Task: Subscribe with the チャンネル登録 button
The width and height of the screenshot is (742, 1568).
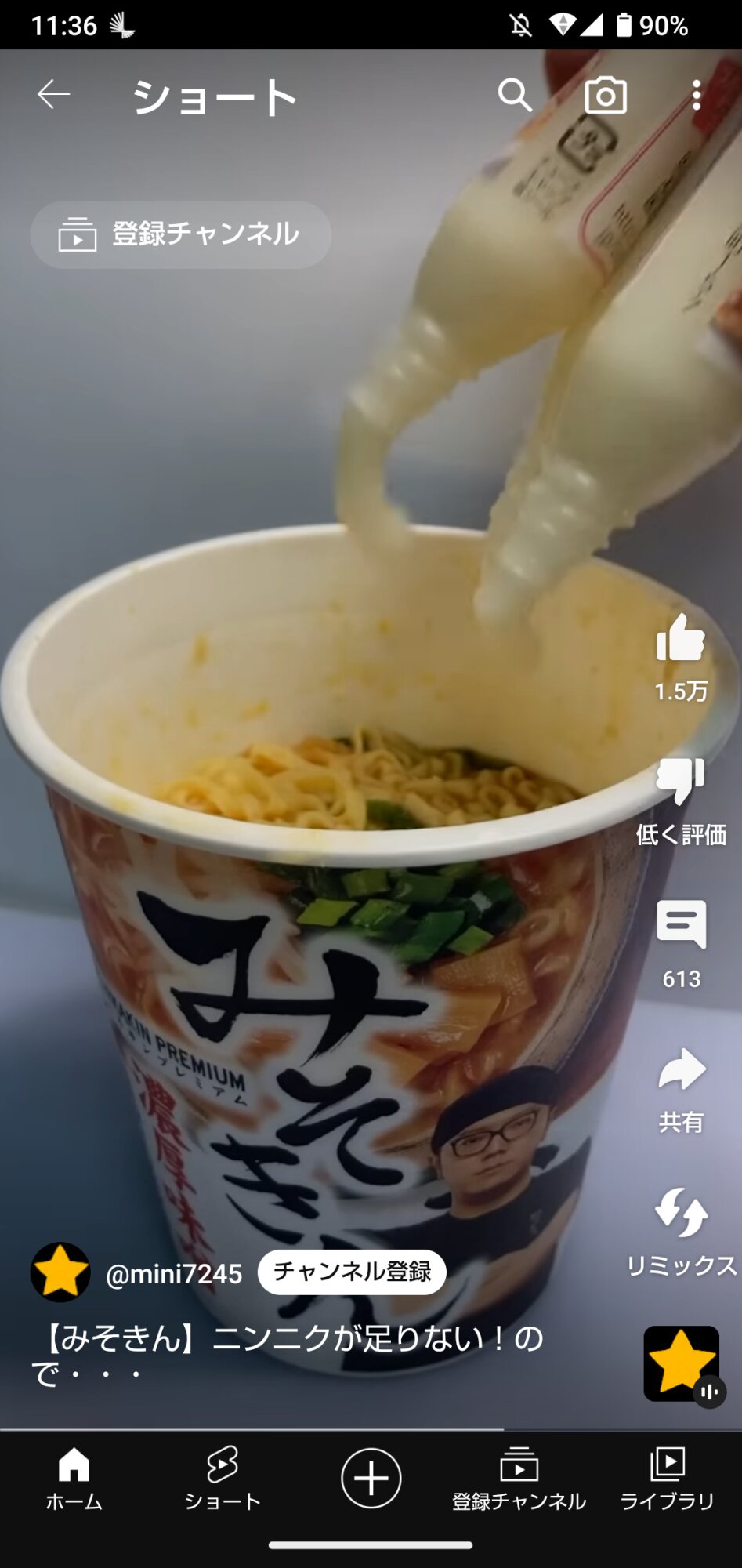Action: coord(352,1272)
